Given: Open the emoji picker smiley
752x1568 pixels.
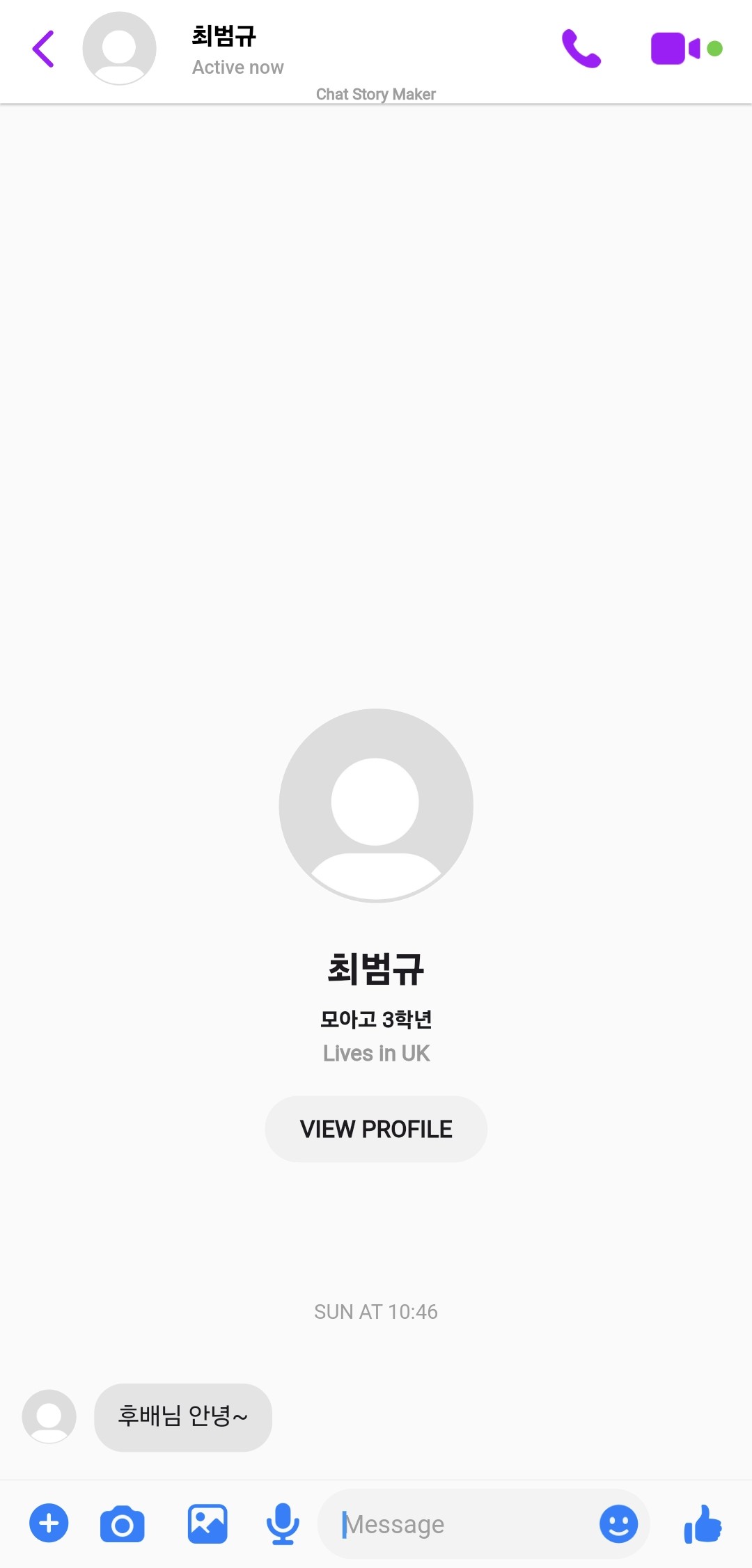Looking at the screenshot, I should (618, 1524).
